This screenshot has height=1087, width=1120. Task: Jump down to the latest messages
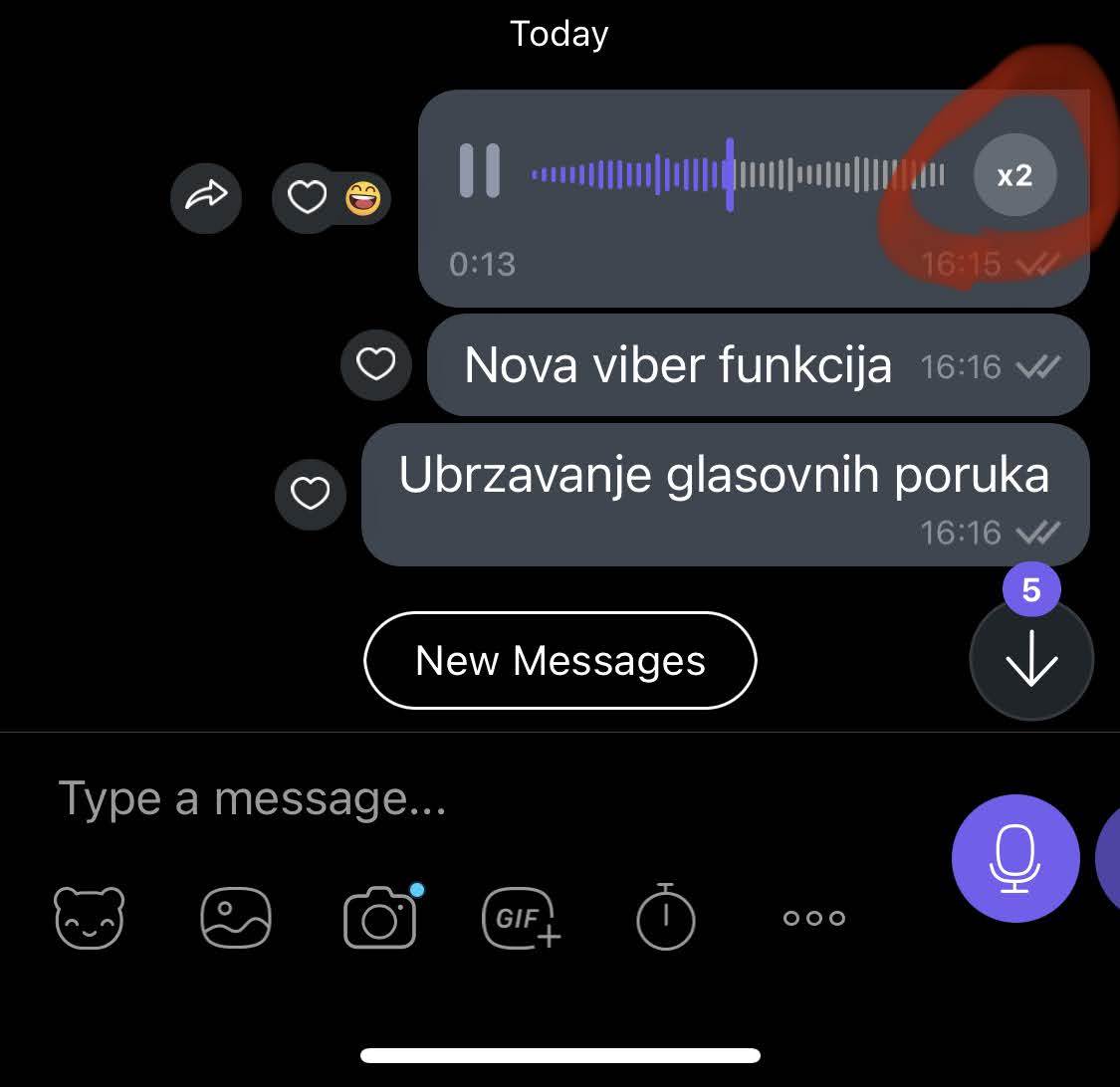[1030, 660]
